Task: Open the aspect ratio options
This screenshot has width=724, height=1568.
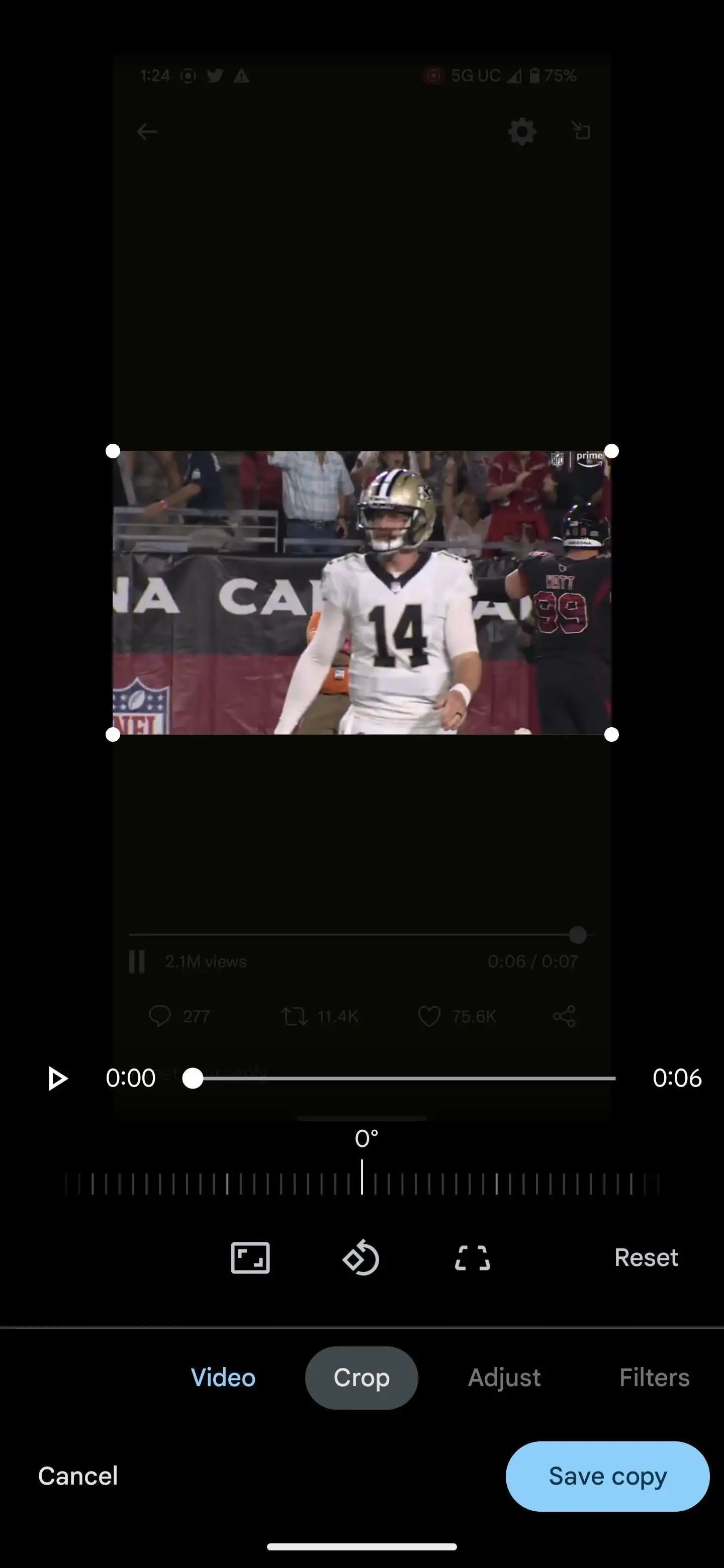Action: click(250, 1257)
